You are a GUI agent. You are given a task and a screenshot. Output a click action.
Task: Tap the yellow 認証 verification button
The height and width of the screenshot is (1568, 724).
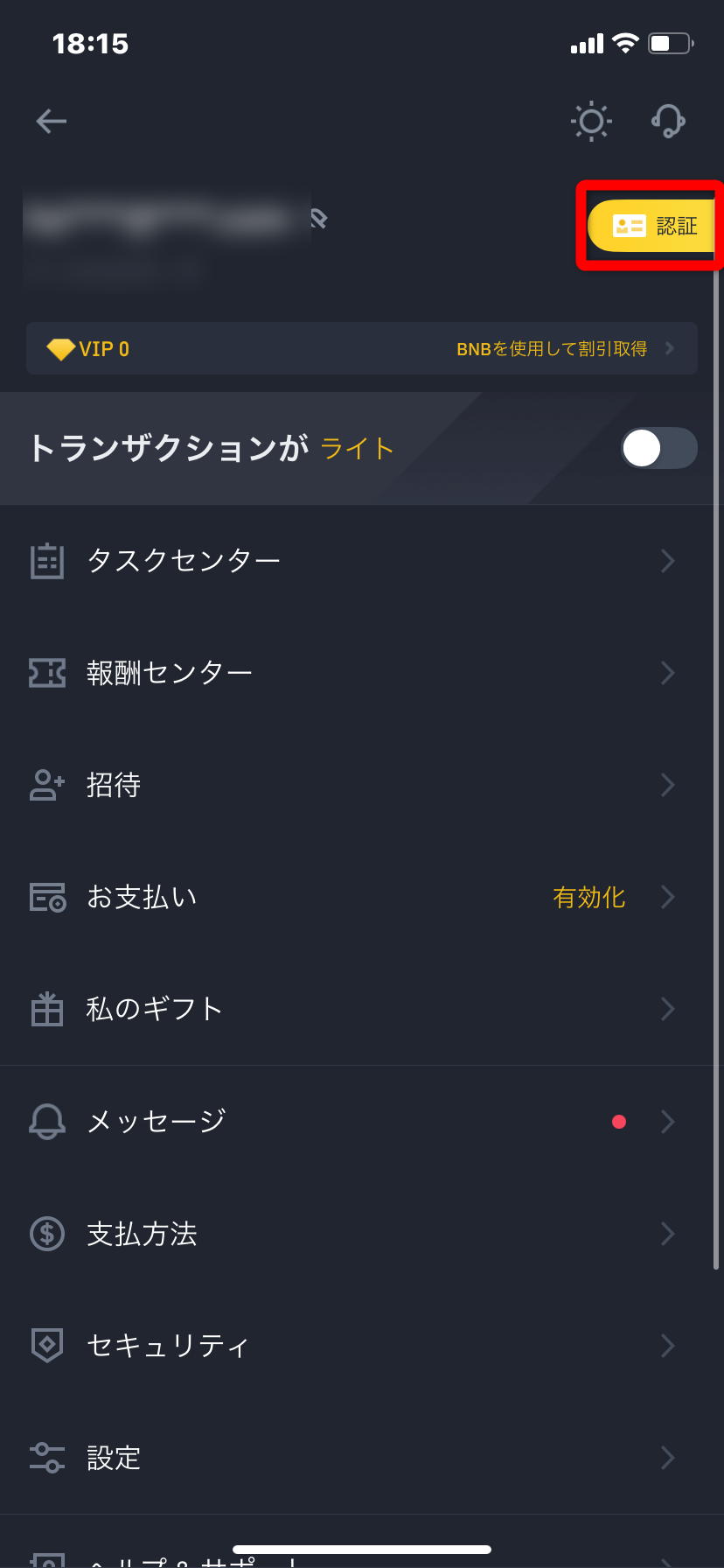[652, 226]
